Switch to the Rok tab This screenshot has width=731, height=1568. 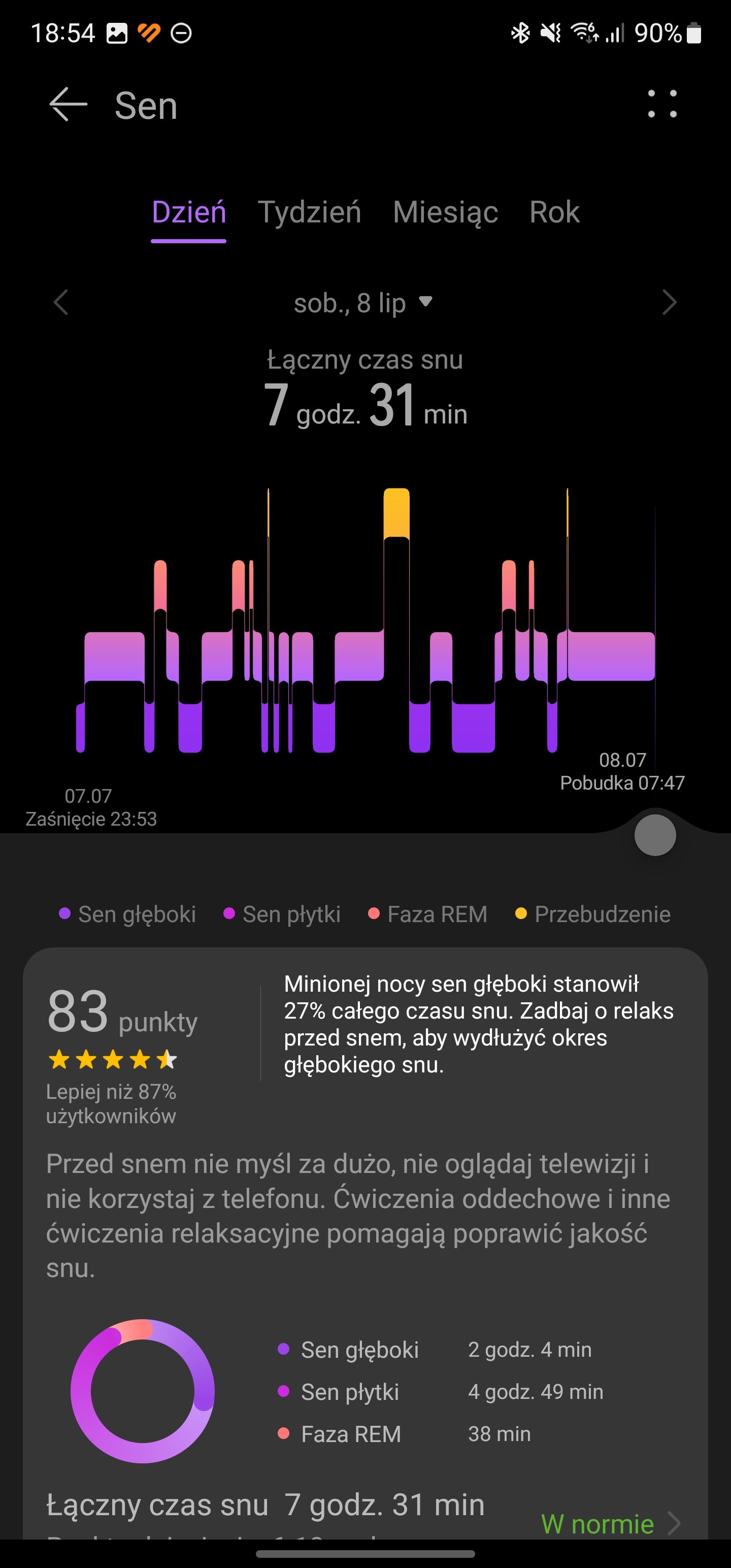(x=554, y=212)
